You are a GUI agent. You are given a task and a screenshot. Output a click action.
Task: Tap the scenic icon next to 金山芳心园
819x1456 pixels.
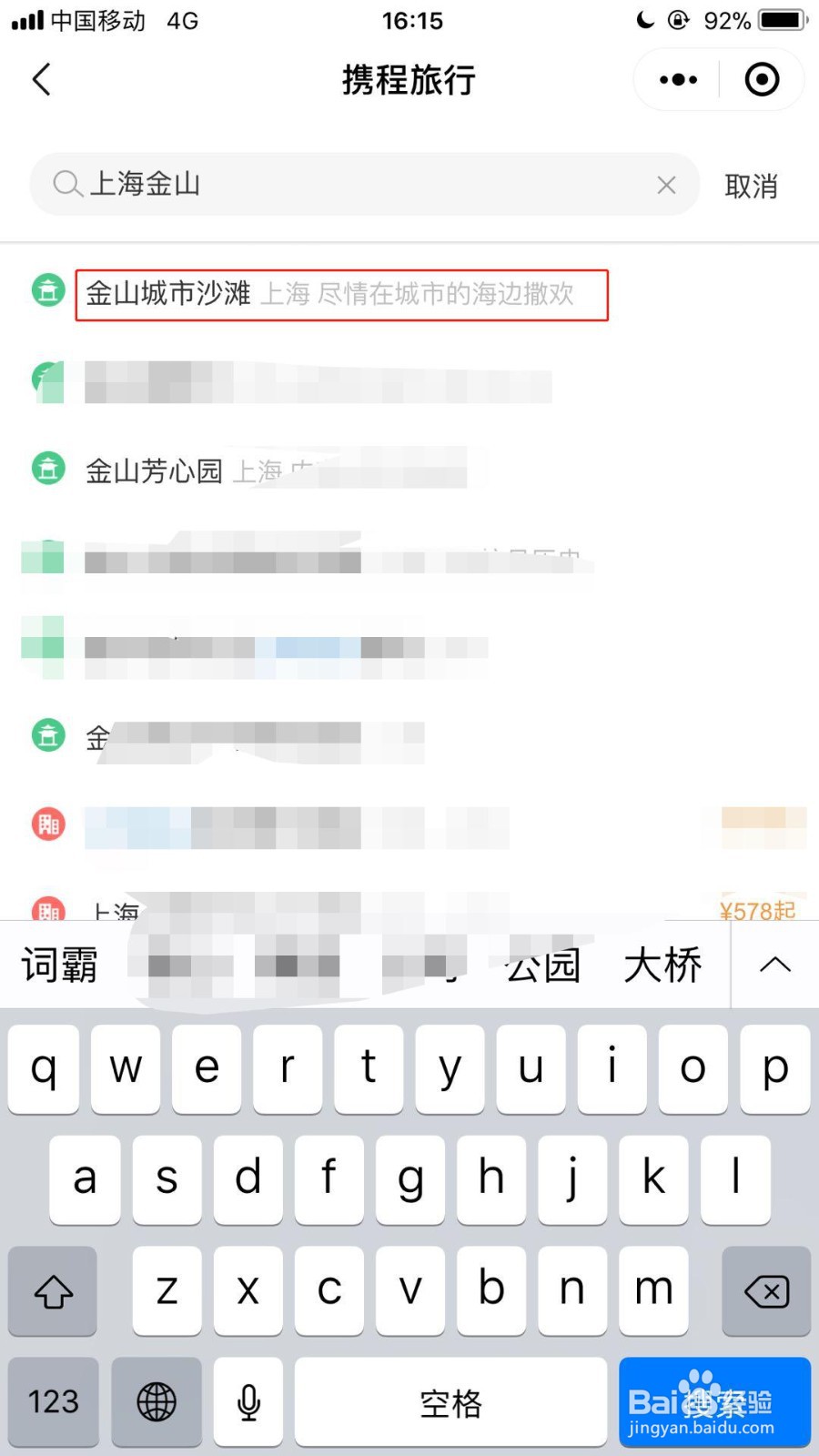click(x=47, y=468)
